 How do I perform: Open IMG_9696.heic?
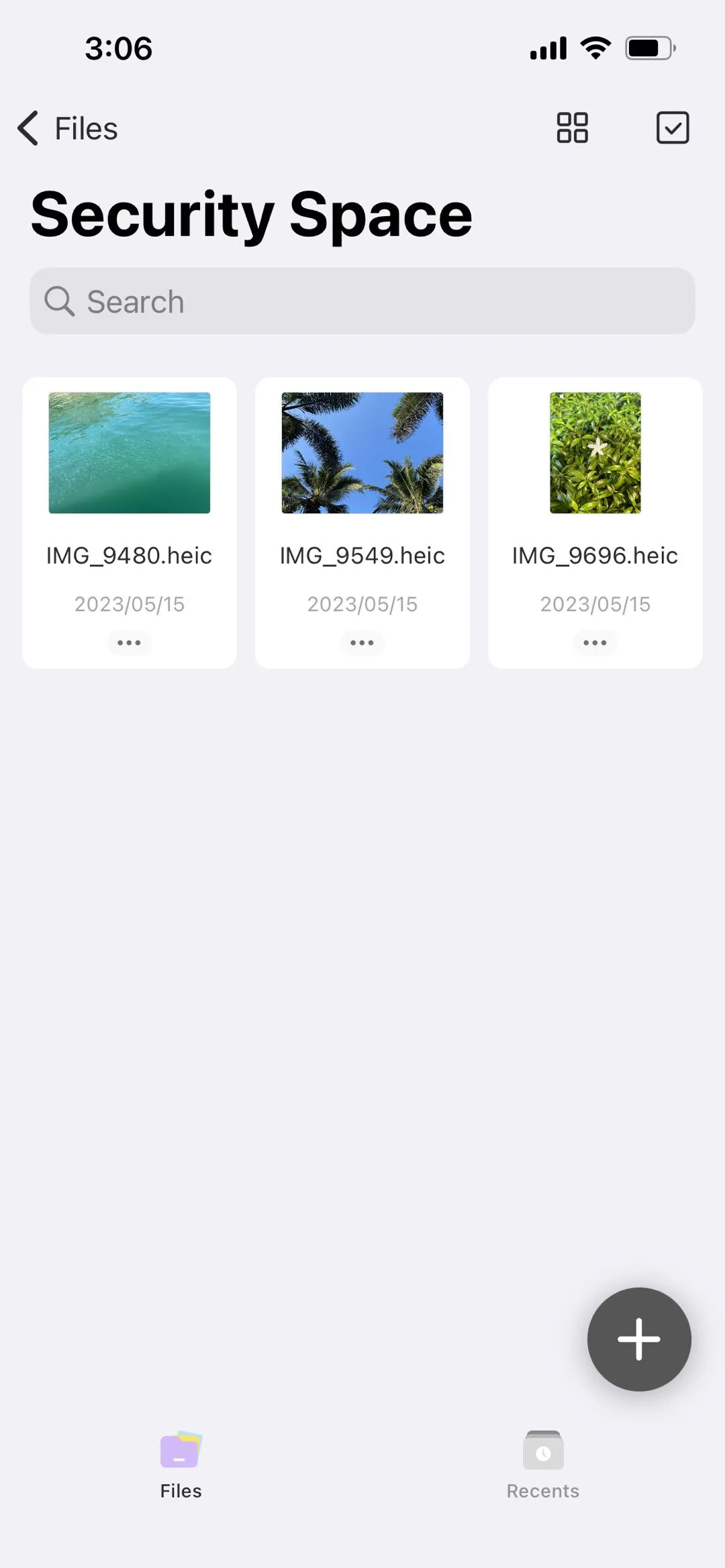[x=595, y=454]
